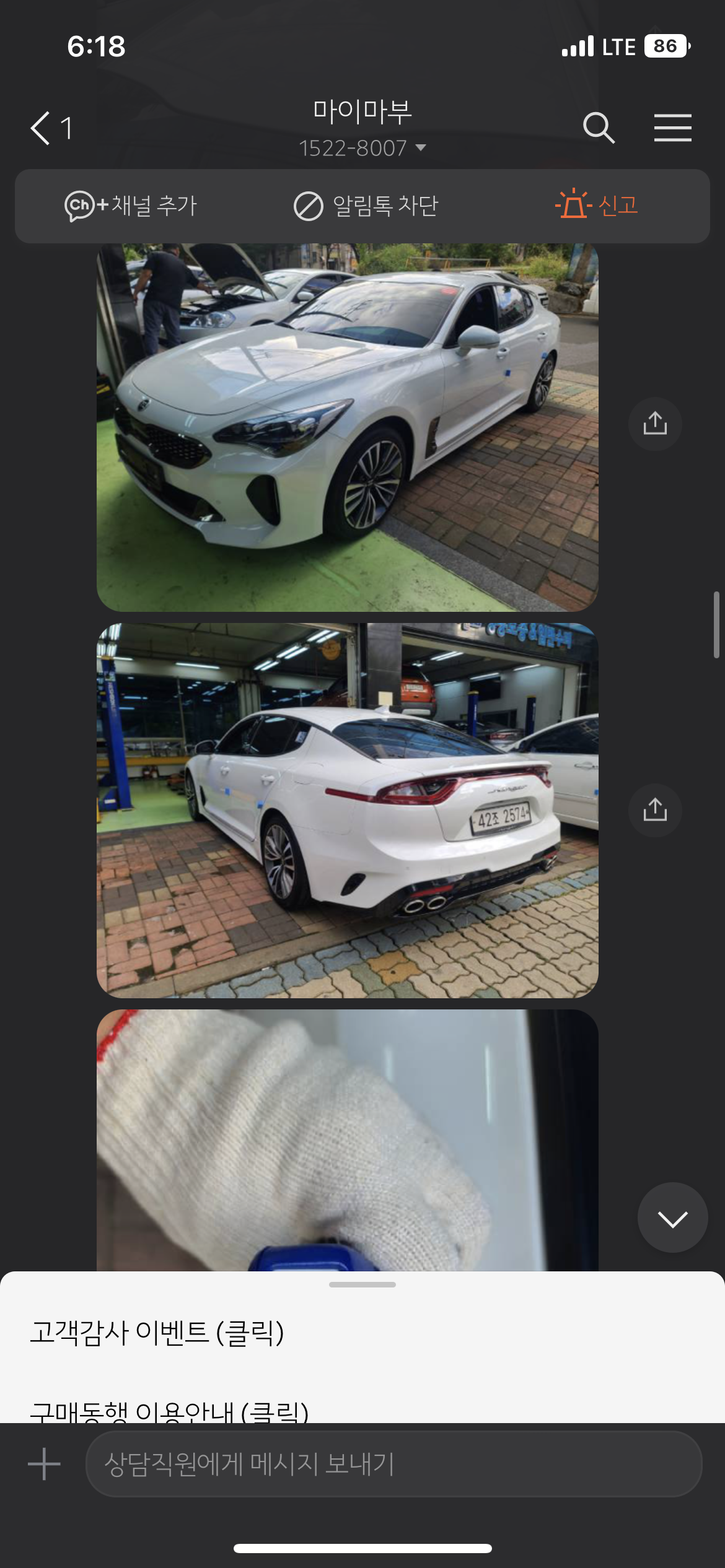Share the rear view car photo
Image resolution: width=725 pixels, height=1568 pixels.
[654, 810]
